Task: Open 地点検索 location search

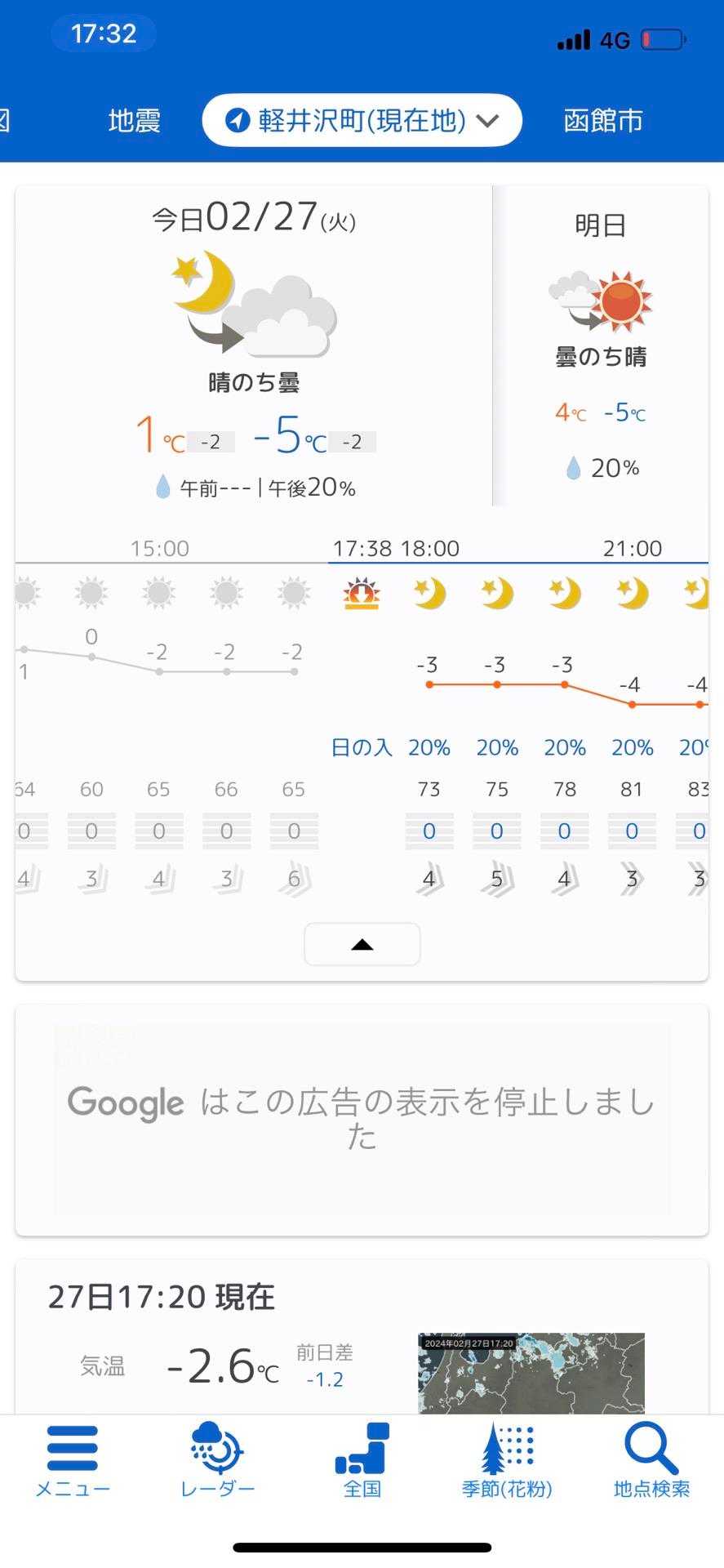Action: [651, 1461]
